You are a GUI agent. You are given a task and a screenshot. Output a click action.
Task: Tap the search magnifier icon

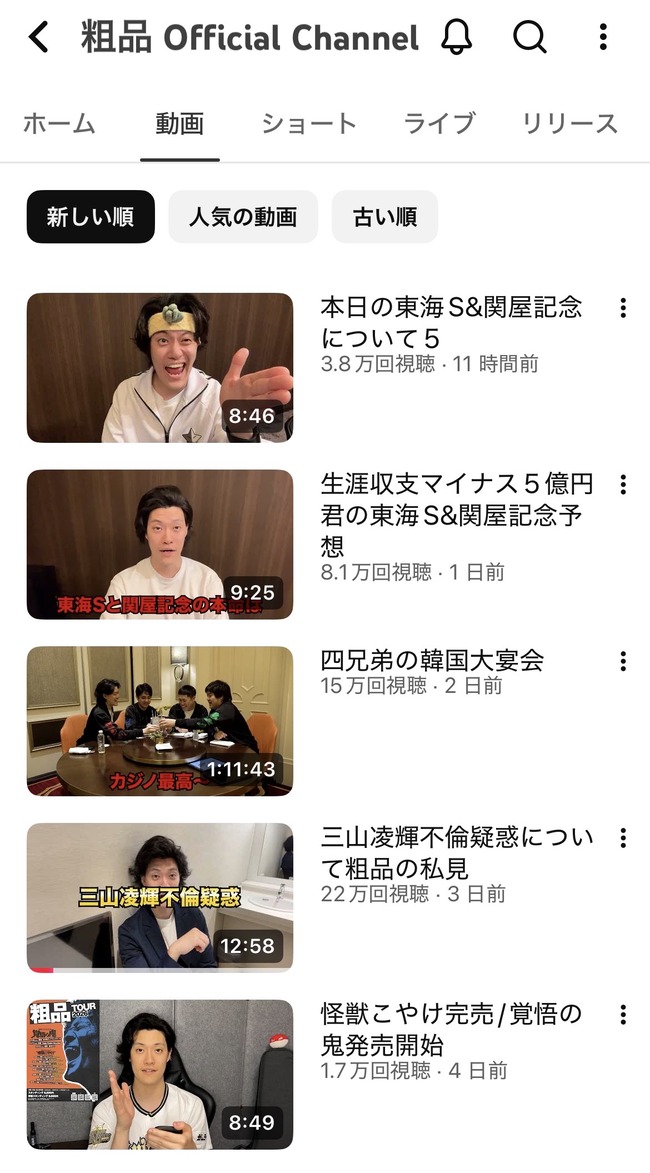[x=530, y=37]
